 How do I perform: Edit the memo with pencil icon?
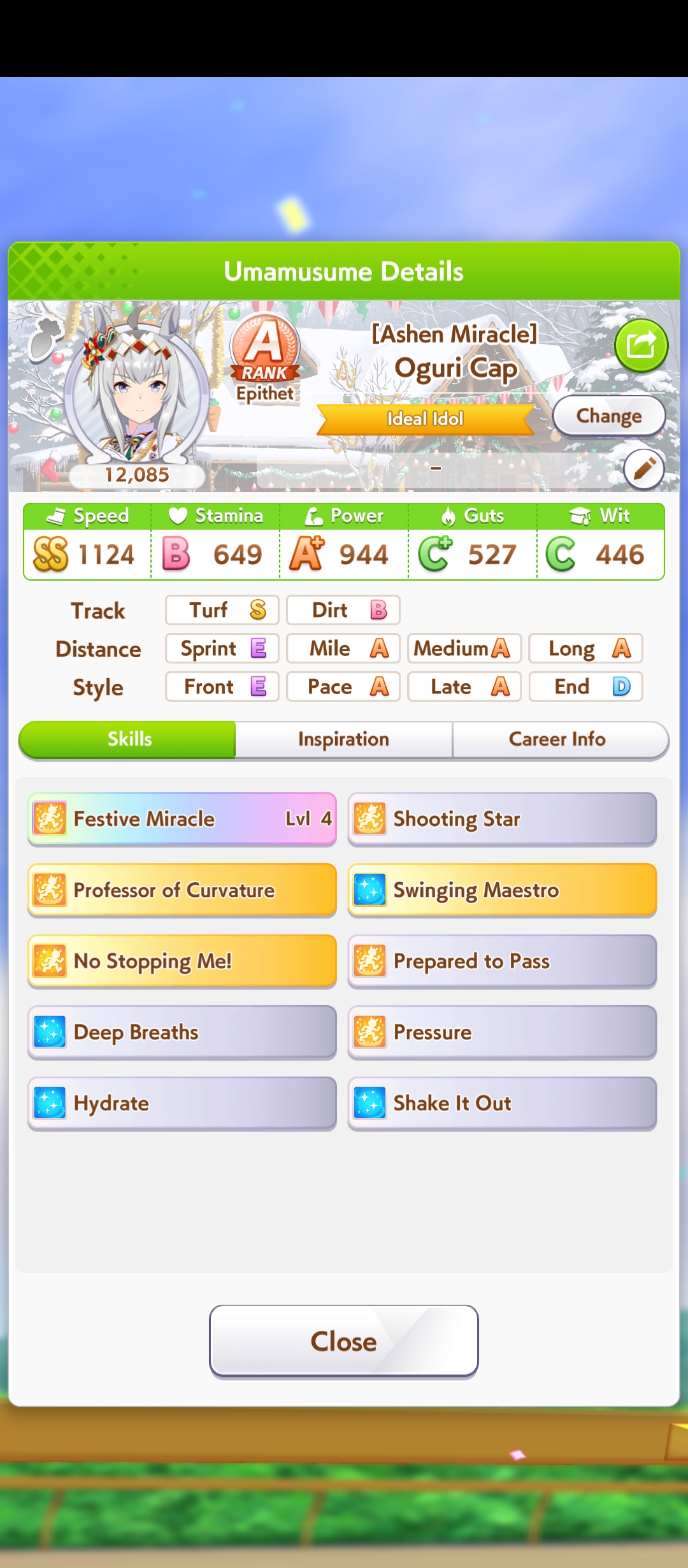tap(643, 470)
